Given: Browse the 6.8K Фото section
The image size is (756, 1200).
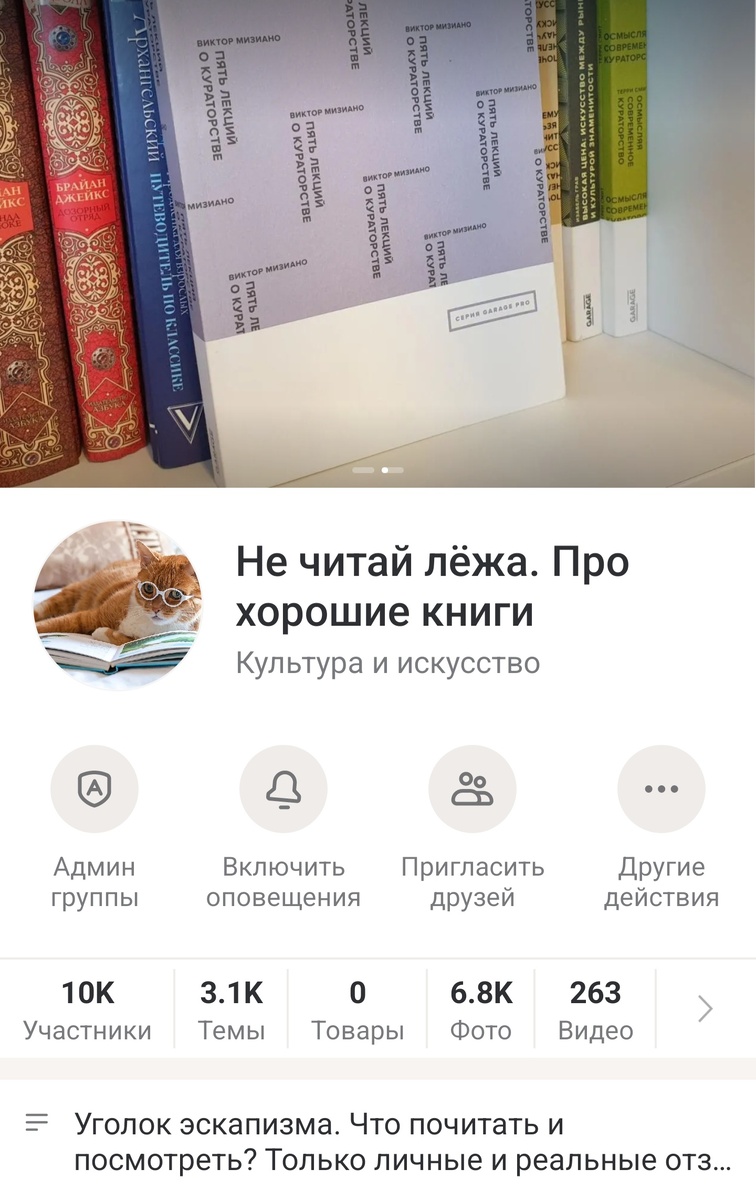Looking at the screenshot, I should 481,1010.
